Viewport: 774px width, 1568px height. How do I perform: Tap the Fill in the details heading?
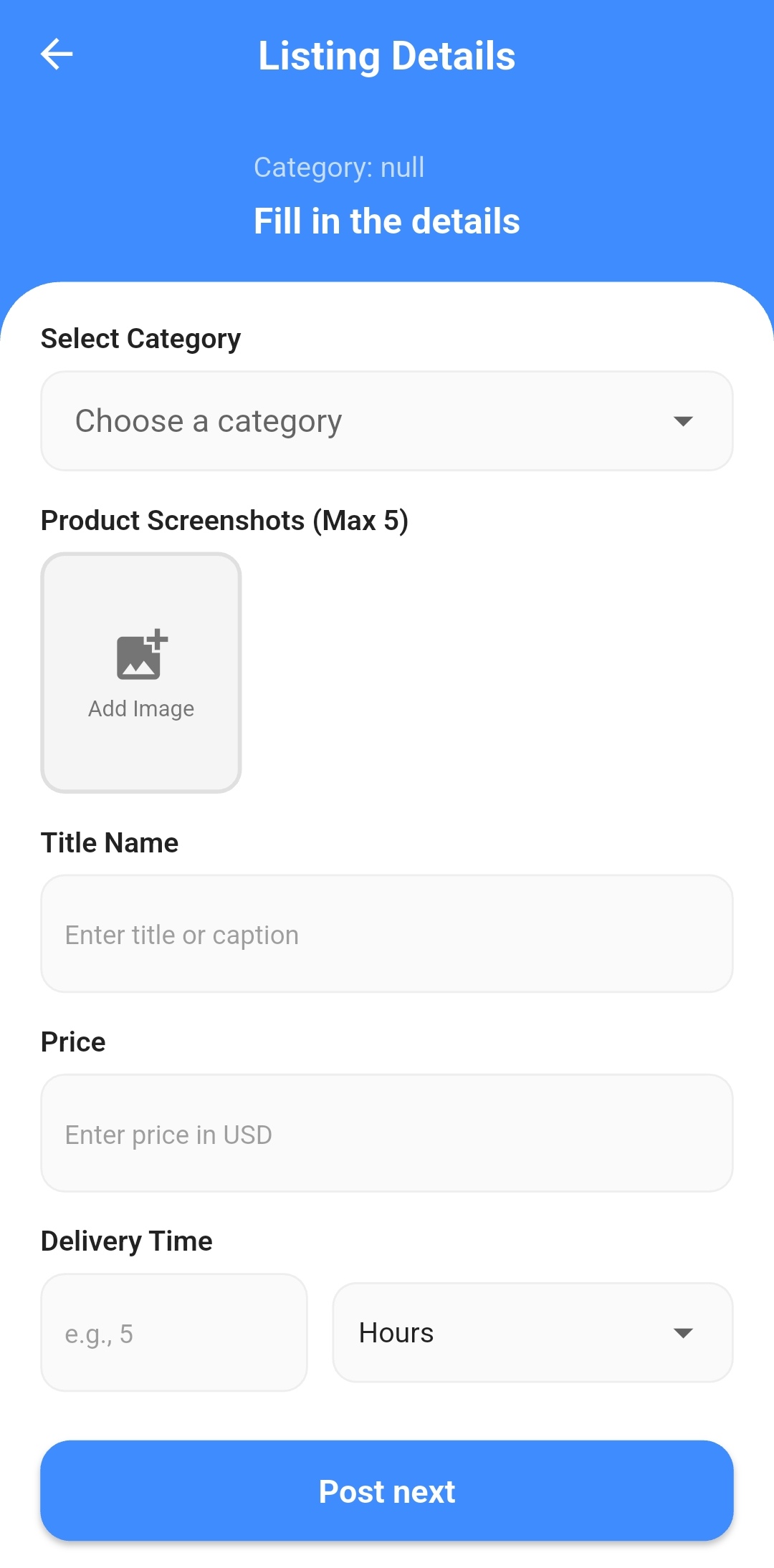pos(387,221)
